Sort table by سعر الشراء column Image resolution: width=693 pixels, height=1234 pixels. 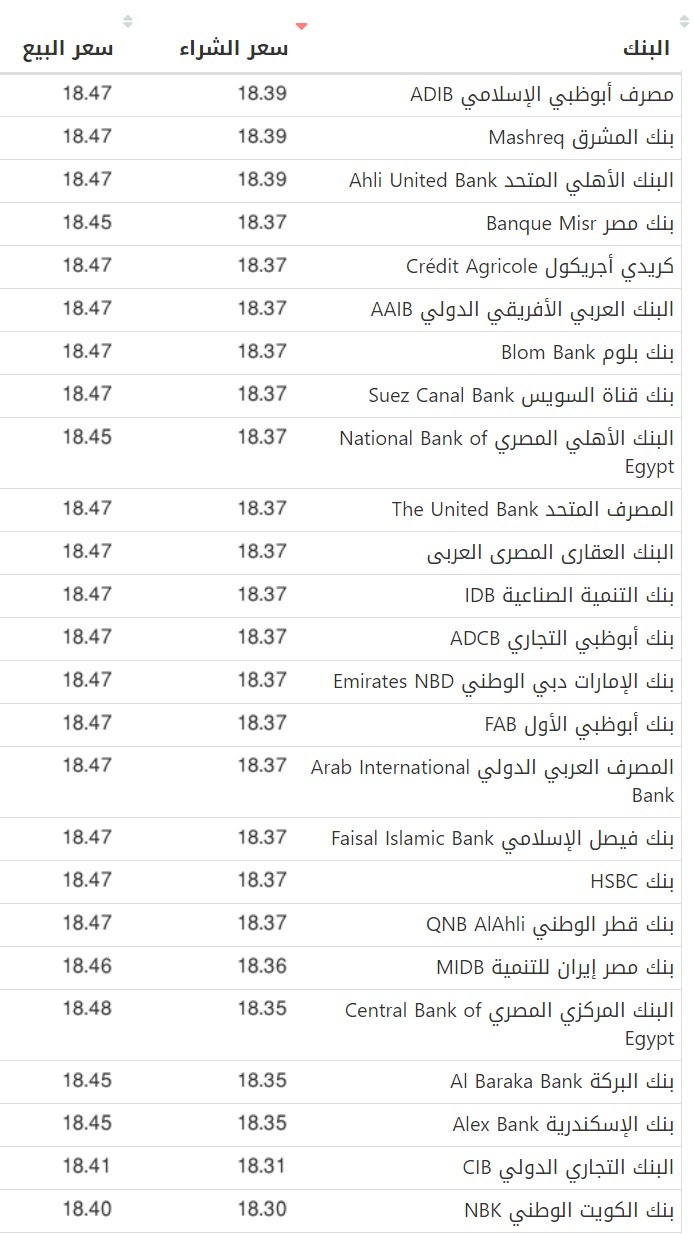[x=233, y=48]
